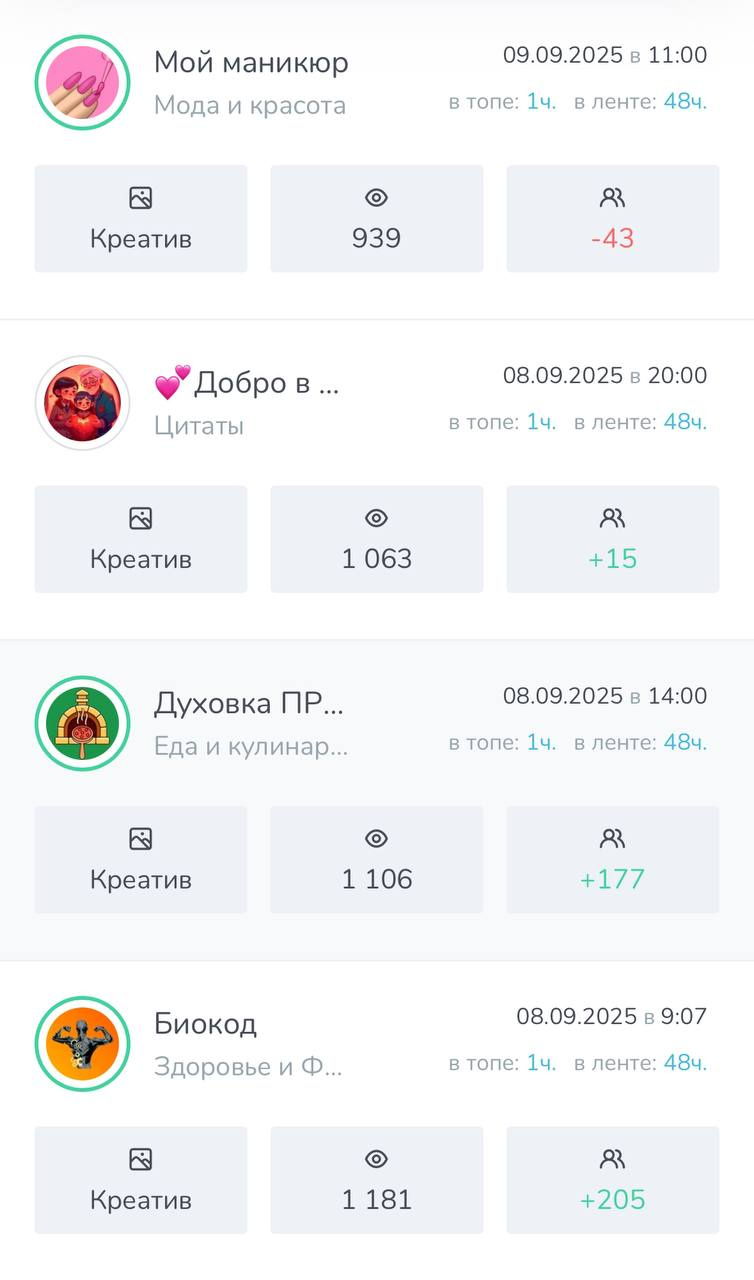Open the Мой маникюр channel entry

pos(250,63)
